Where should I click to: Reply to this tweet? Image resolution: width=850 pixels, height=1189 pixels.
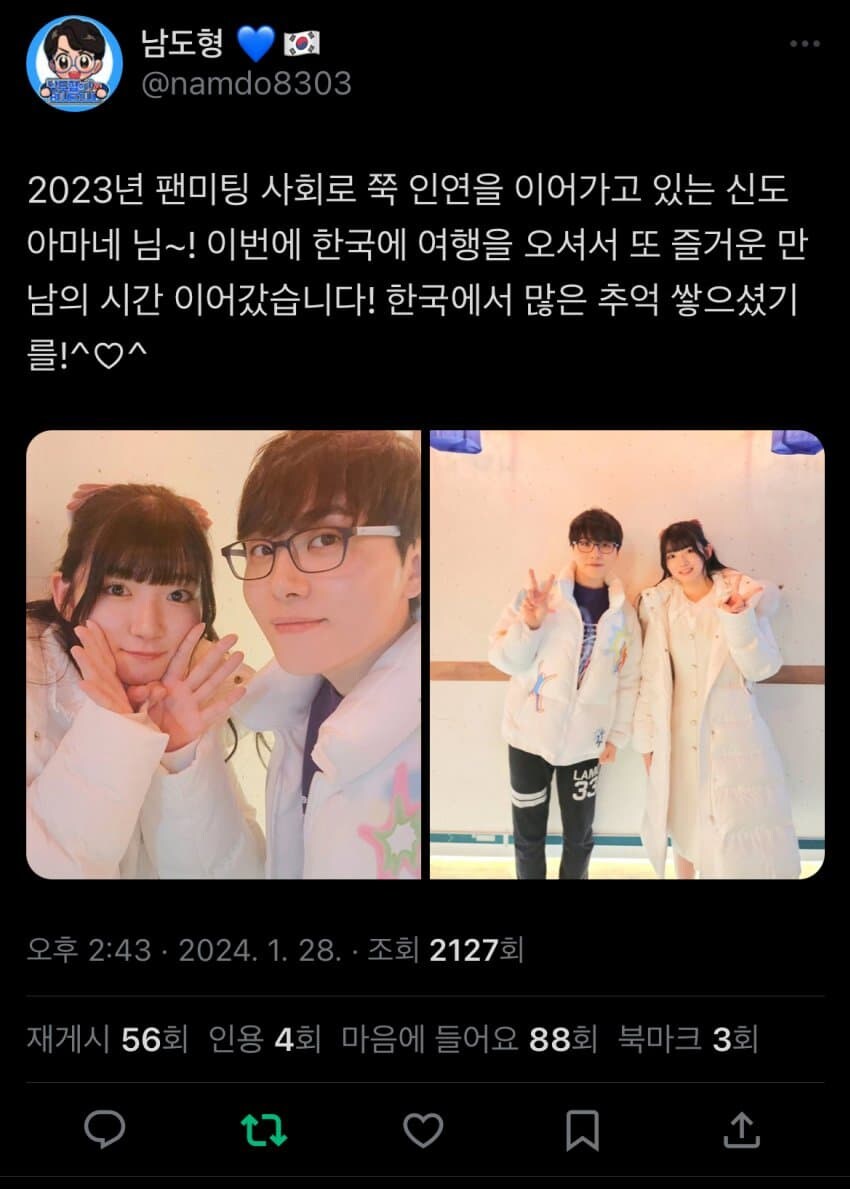pyautogui.click(x=104, y=1130)
